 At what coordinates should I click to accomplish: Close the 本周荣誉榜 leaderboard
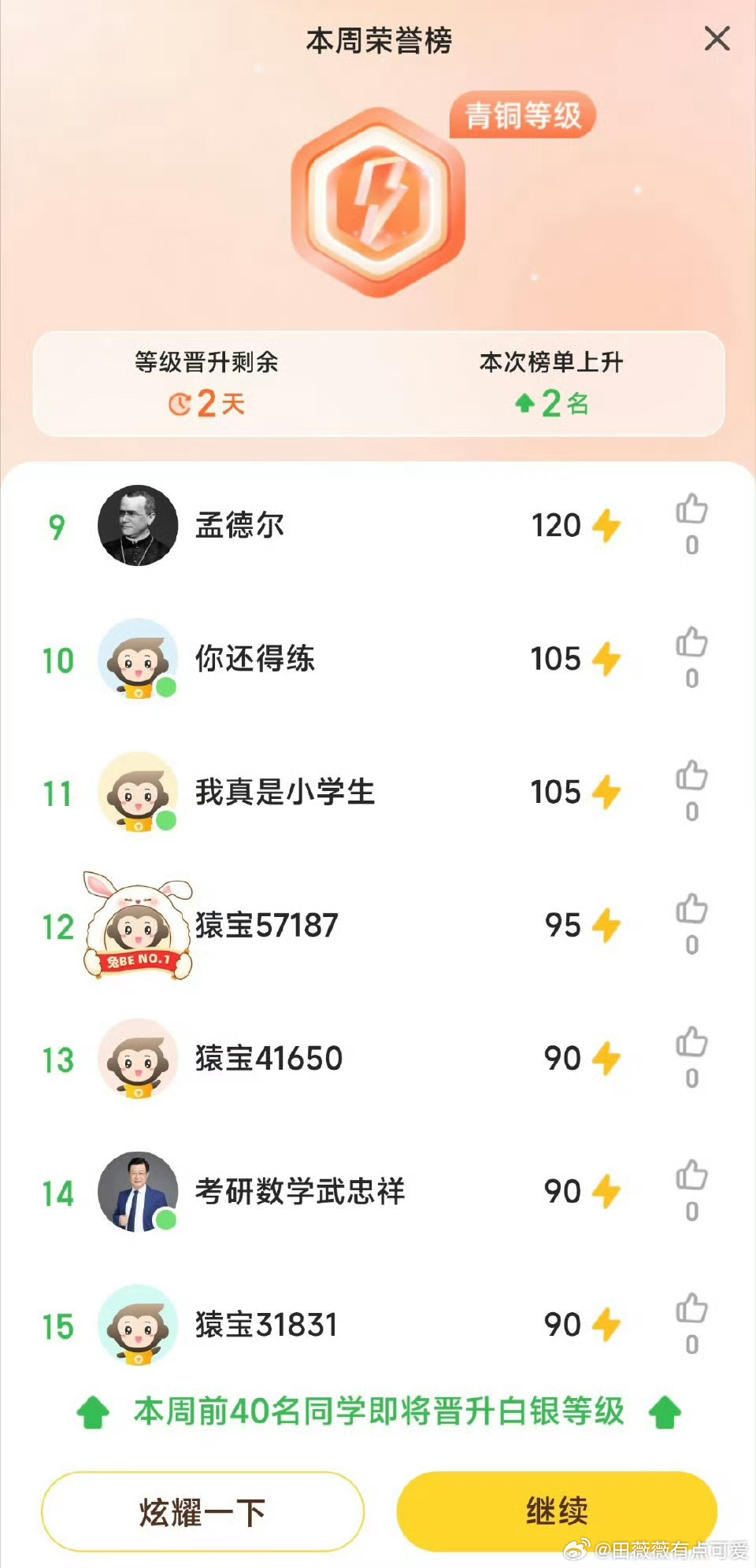pos(717,39)
